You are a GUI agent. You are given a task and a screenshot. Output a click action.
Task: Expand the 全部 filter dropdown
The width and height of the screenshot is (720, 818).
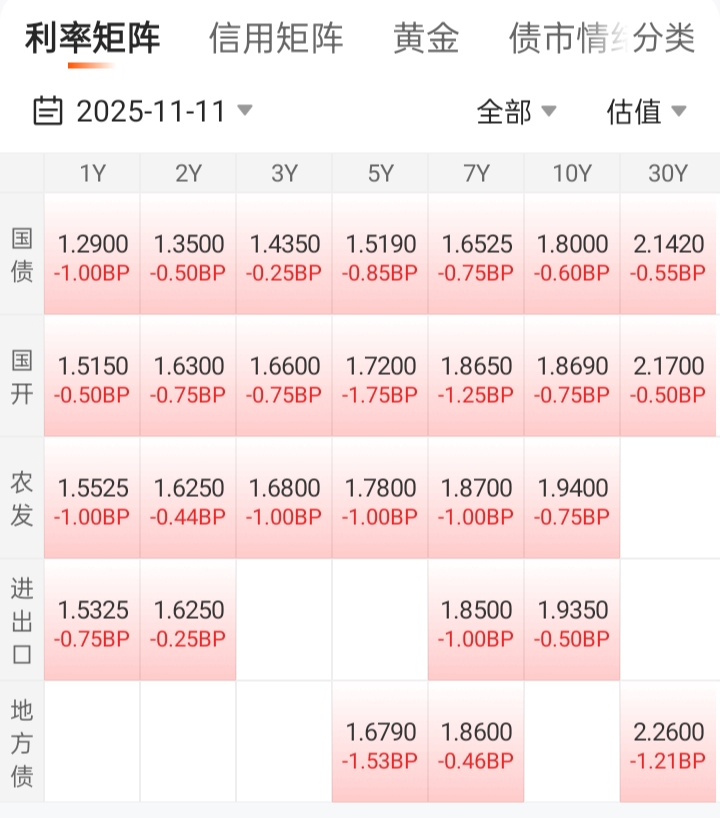coord(517,112)
